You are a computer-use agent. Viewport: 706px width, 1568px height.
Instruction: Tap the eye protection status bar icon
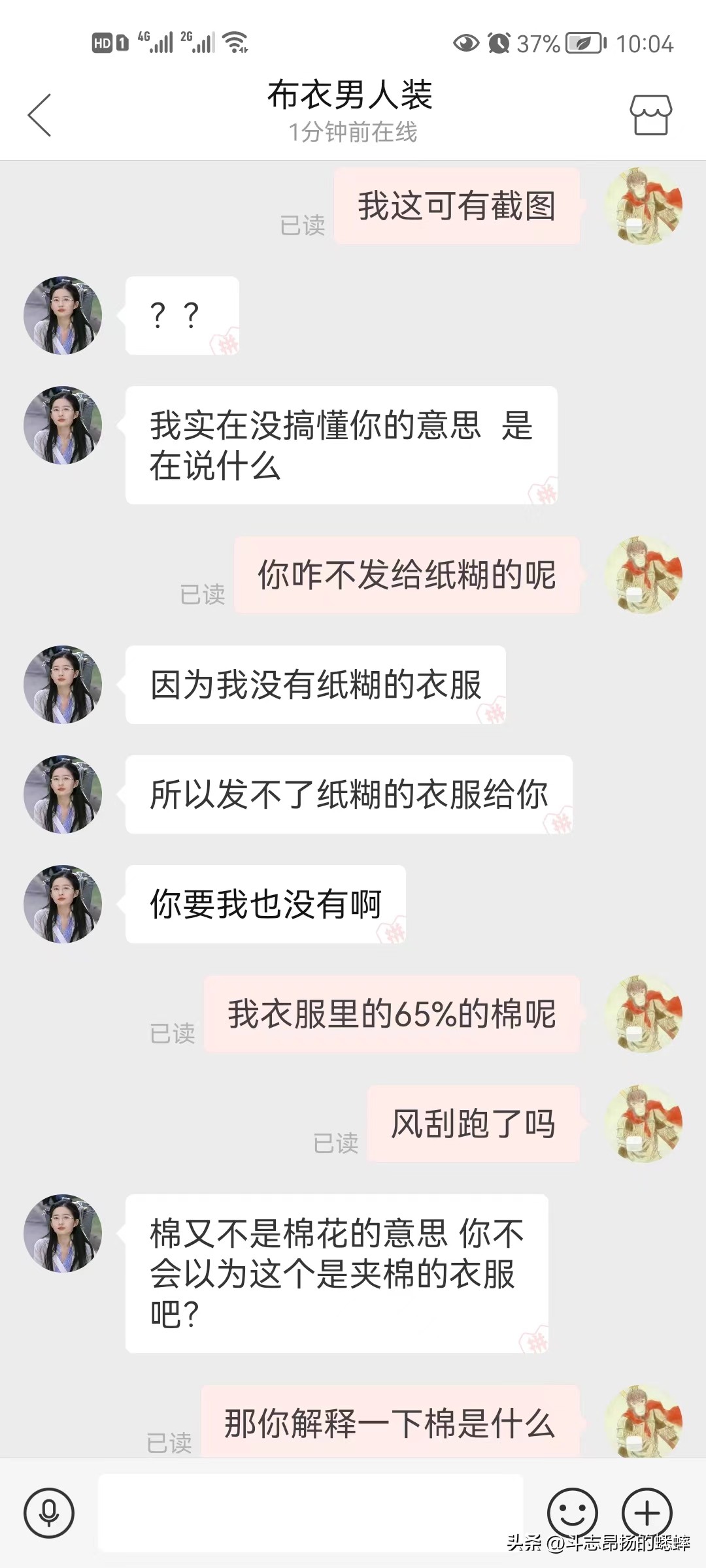point(466,42)
